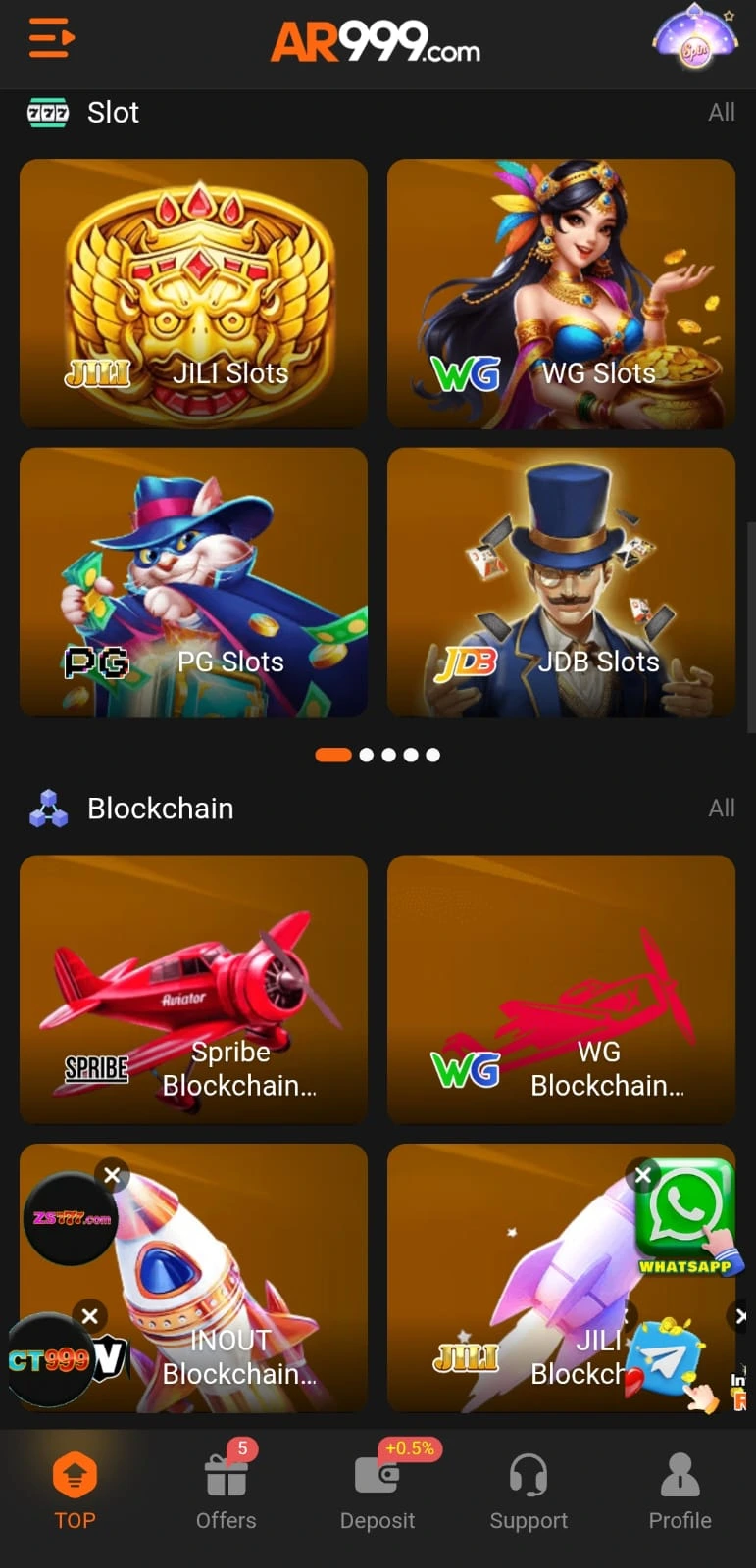
Task: View all Slot games
Action: [721, 113]
